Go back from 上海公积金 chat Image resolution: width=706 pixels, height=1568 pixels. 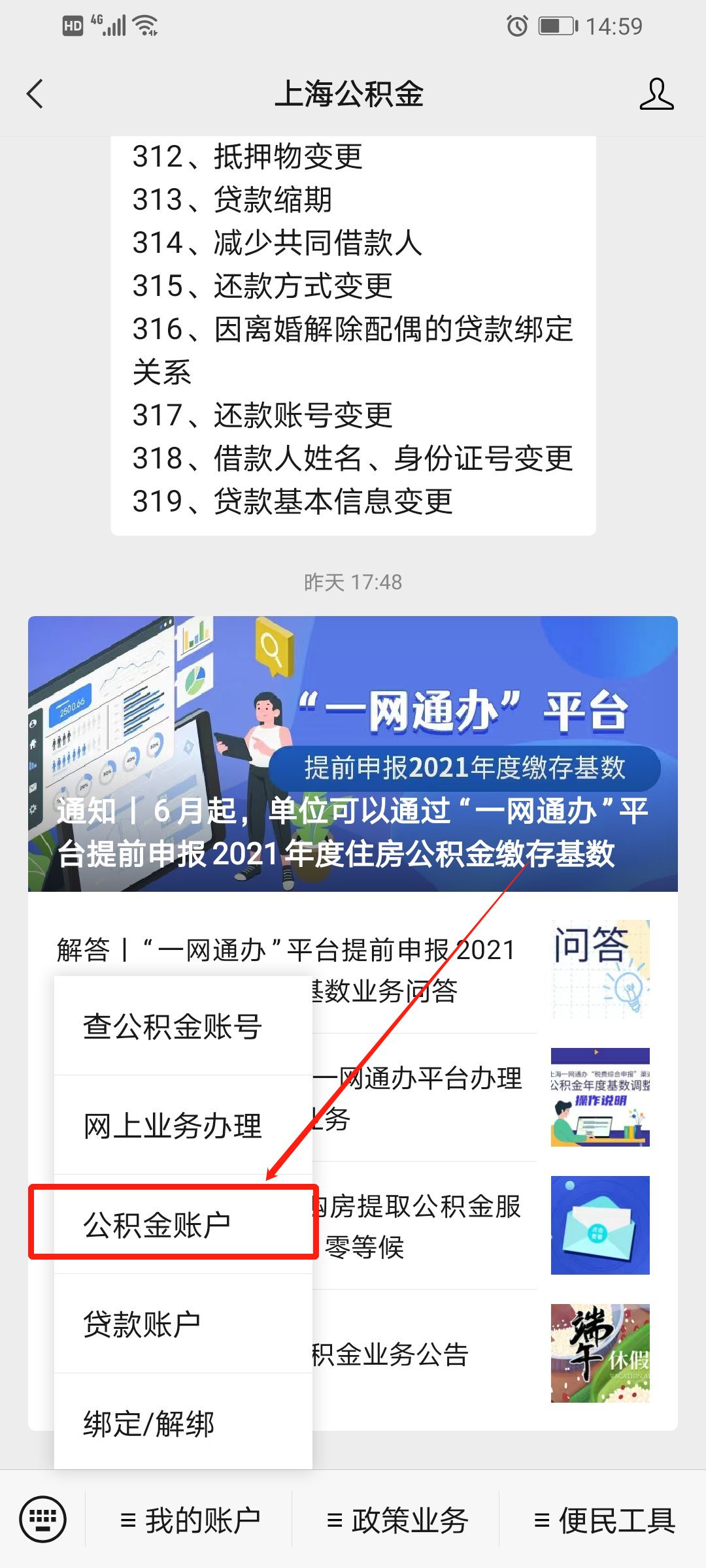point(36,94)
